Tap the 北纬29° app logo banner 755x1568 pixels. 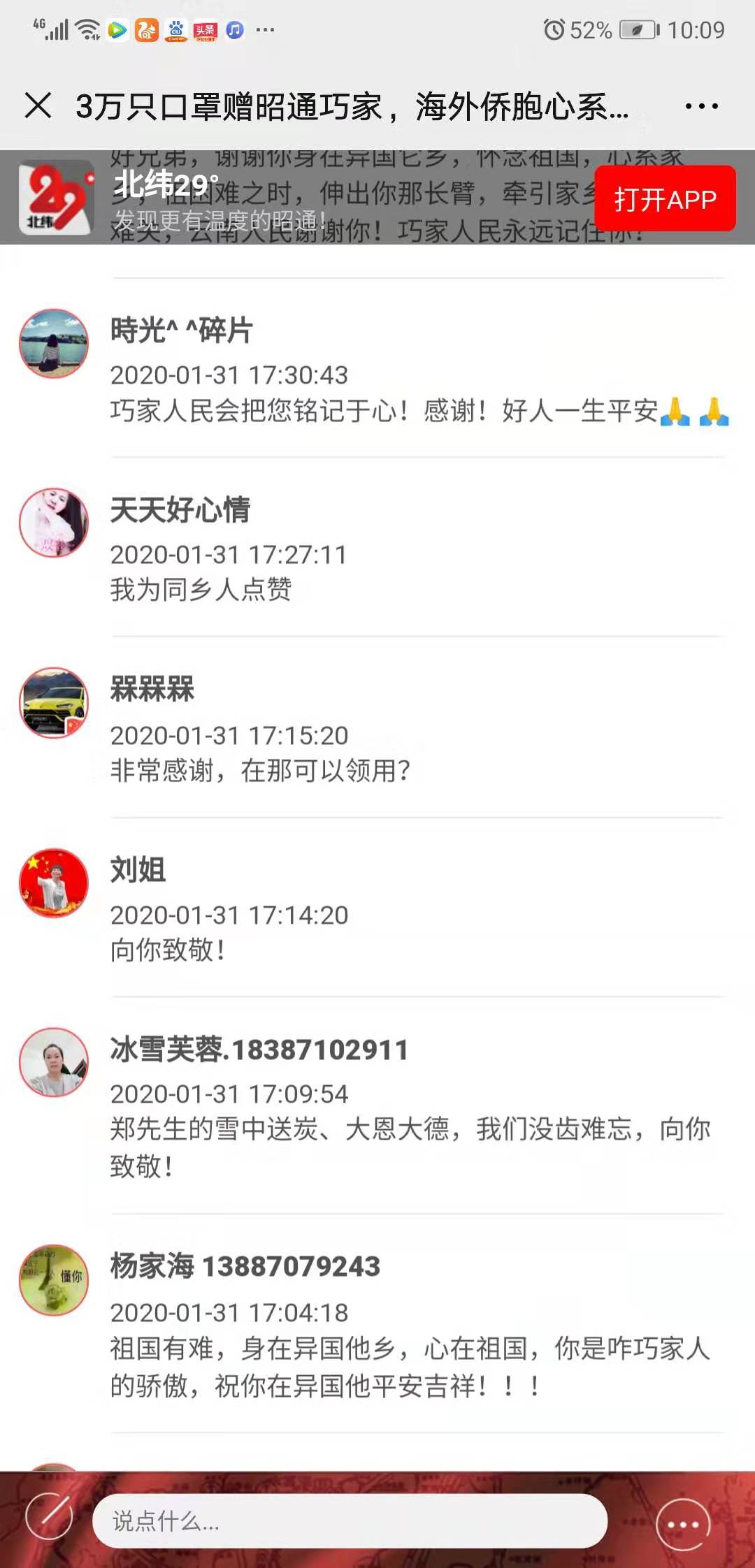[56, 198]
